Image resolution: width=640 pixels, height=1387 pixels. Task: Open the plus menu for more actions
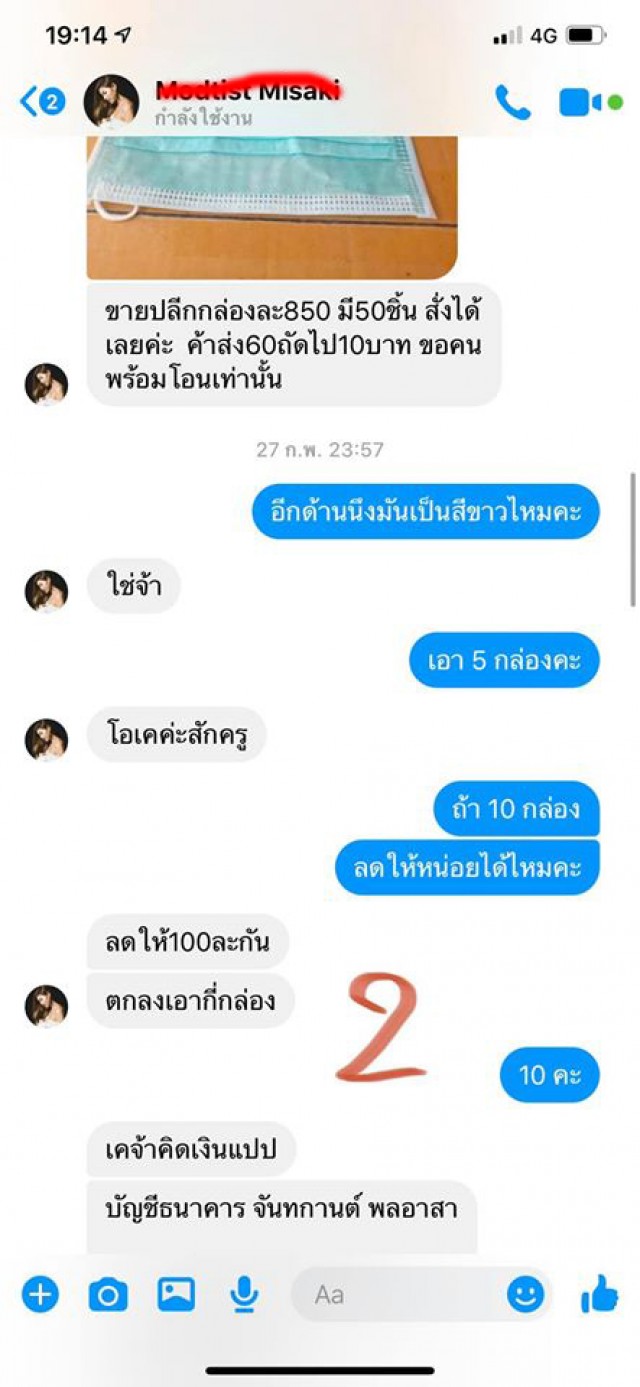[40, 1296]
